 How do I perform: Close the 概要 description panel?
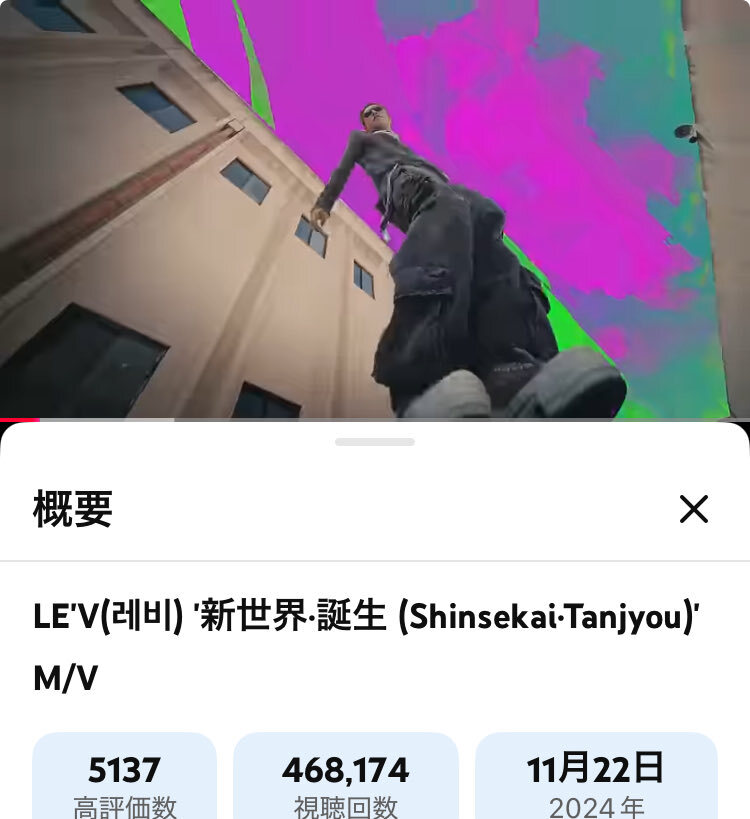click(693, 509)
